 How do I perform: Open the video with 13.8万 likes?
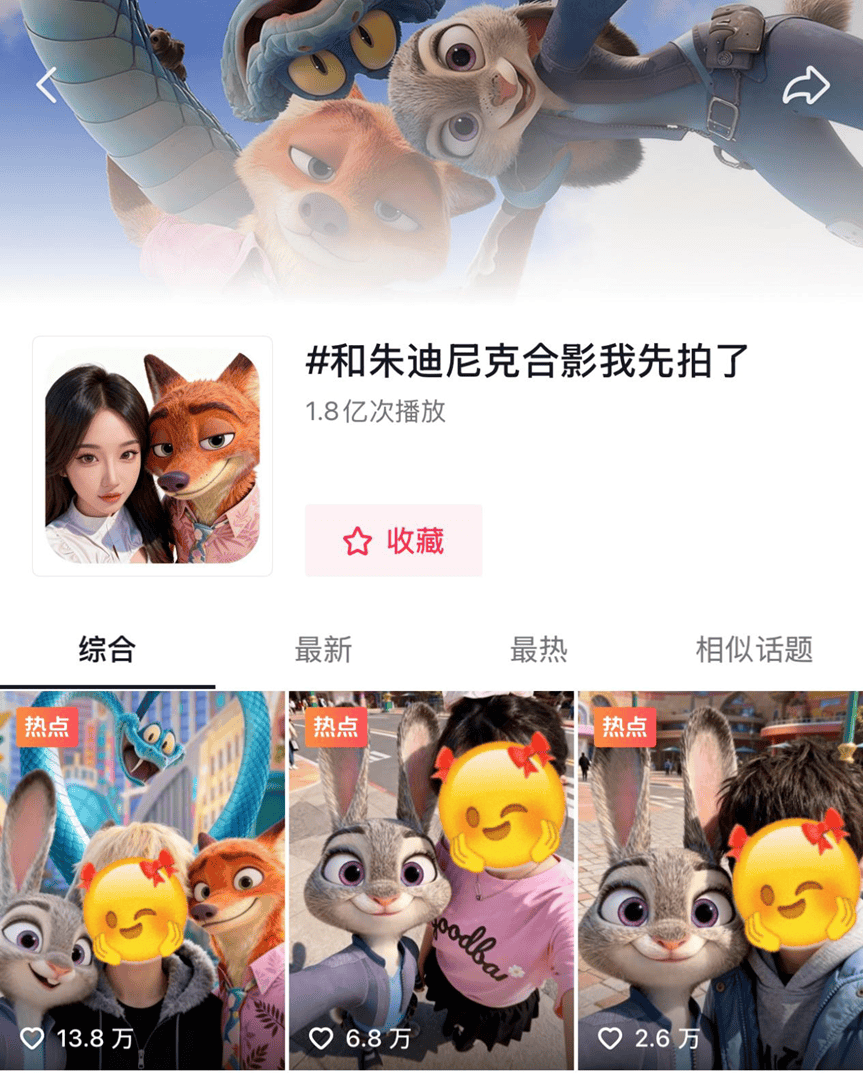142,880
